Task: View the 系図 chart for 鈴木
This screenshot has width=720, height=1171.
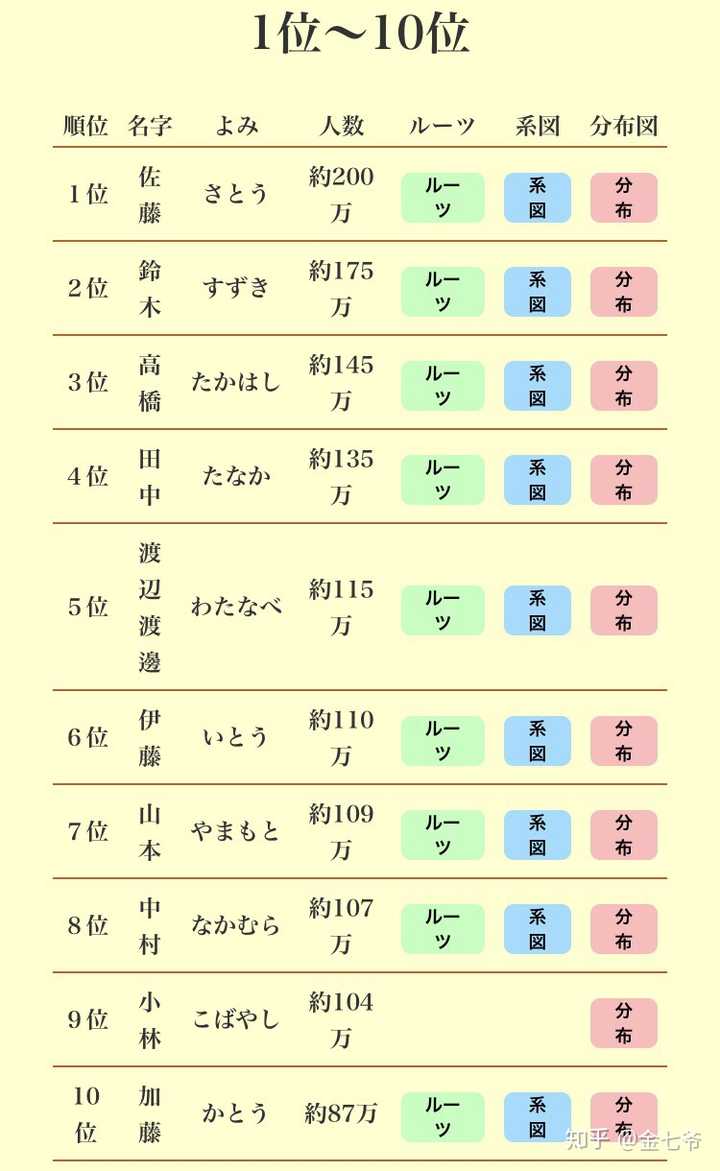Action: point(537,291)
